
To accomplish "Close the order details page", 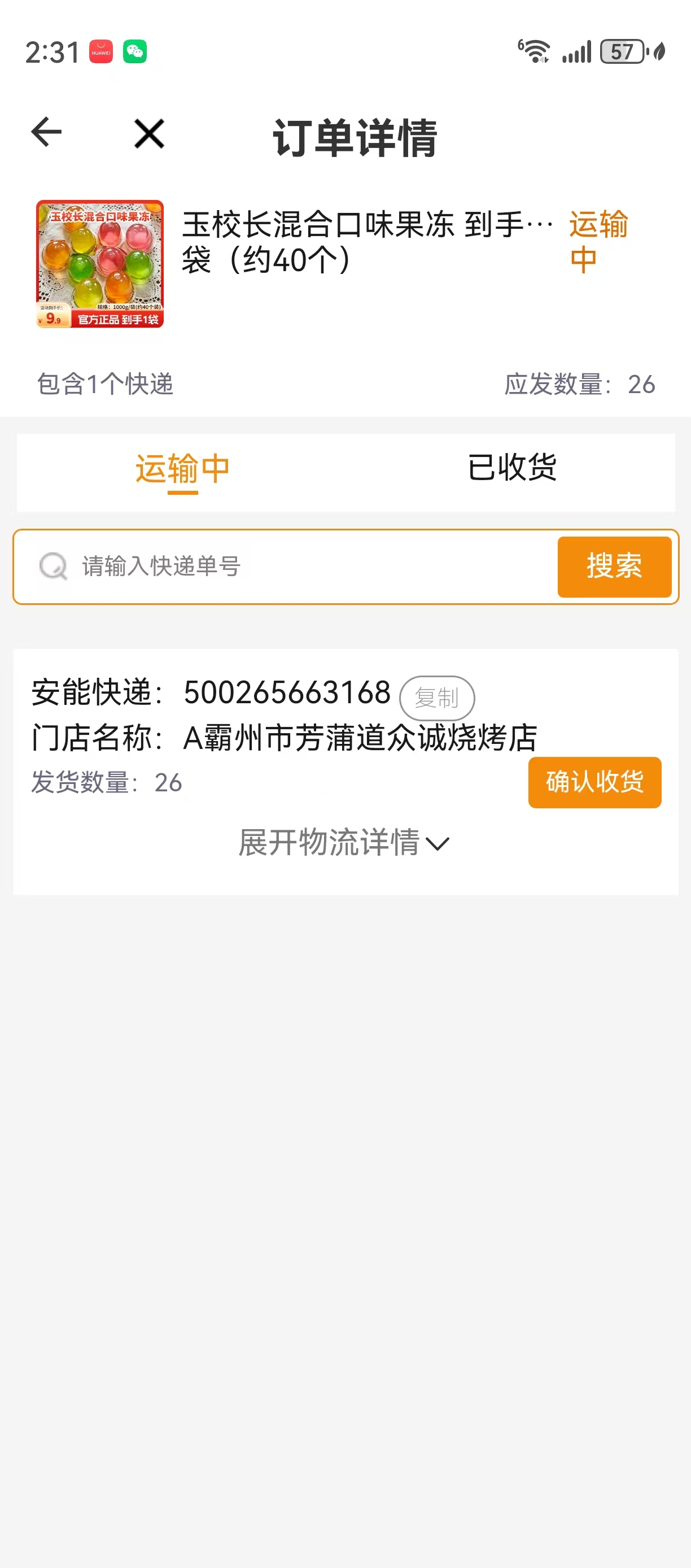I will point(149,134).
